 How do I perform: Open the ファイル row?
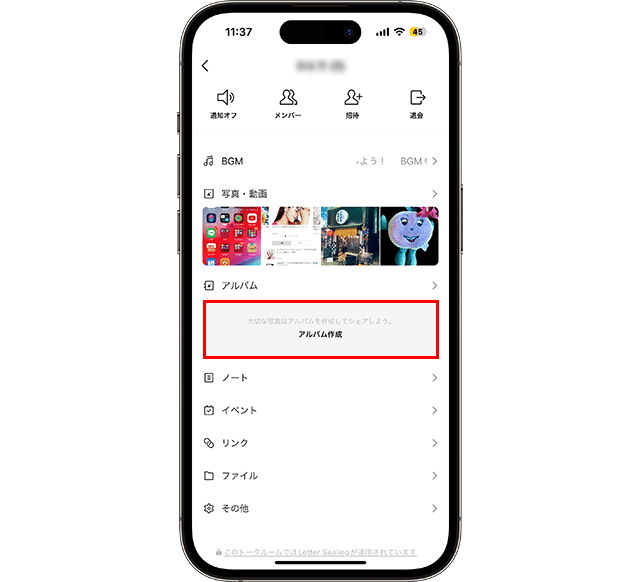tap(320, 476)
